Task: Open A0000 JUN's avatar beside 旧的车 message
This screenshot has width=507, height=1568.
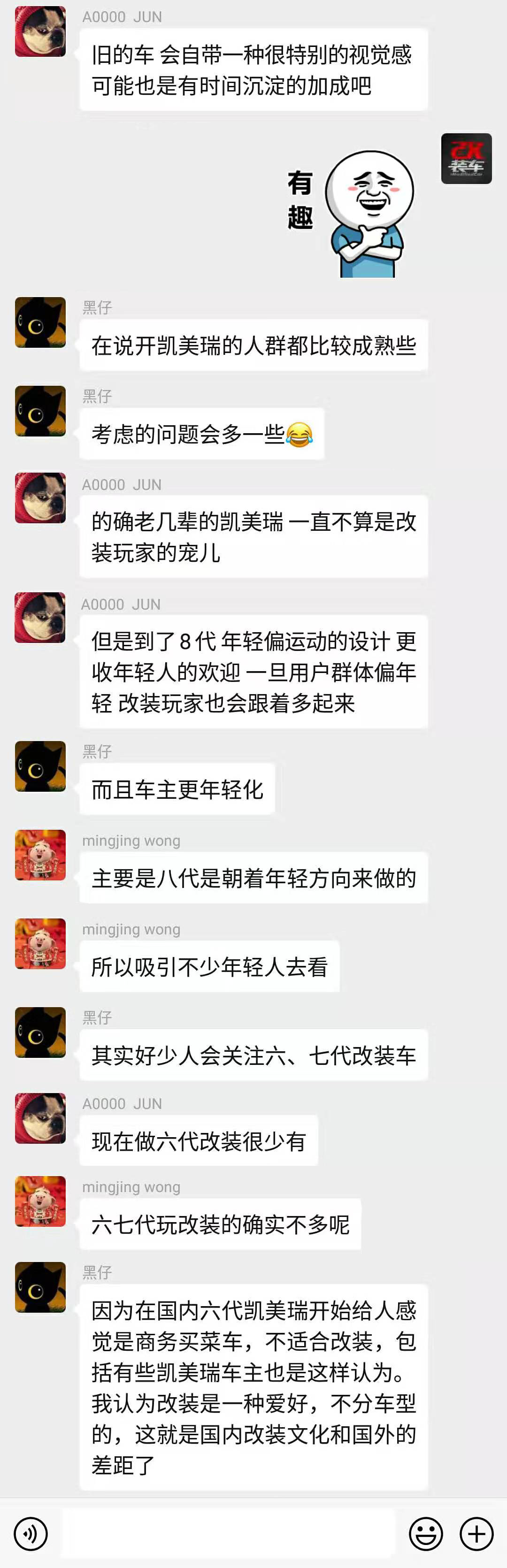Action: click(x=40, y=31)
